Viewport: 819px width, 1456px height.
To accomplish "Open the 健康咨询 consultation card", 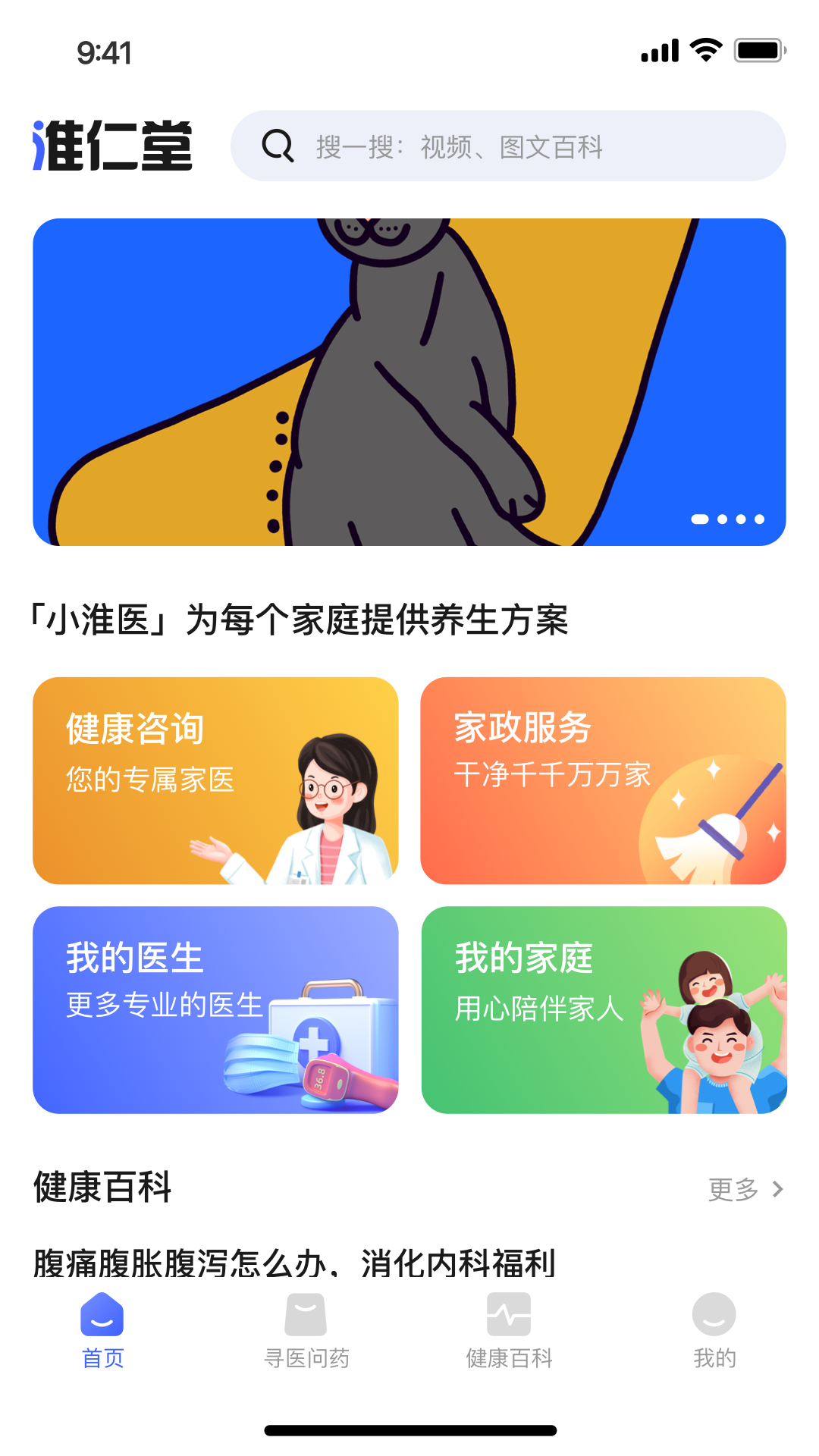I will coord(215,781).
